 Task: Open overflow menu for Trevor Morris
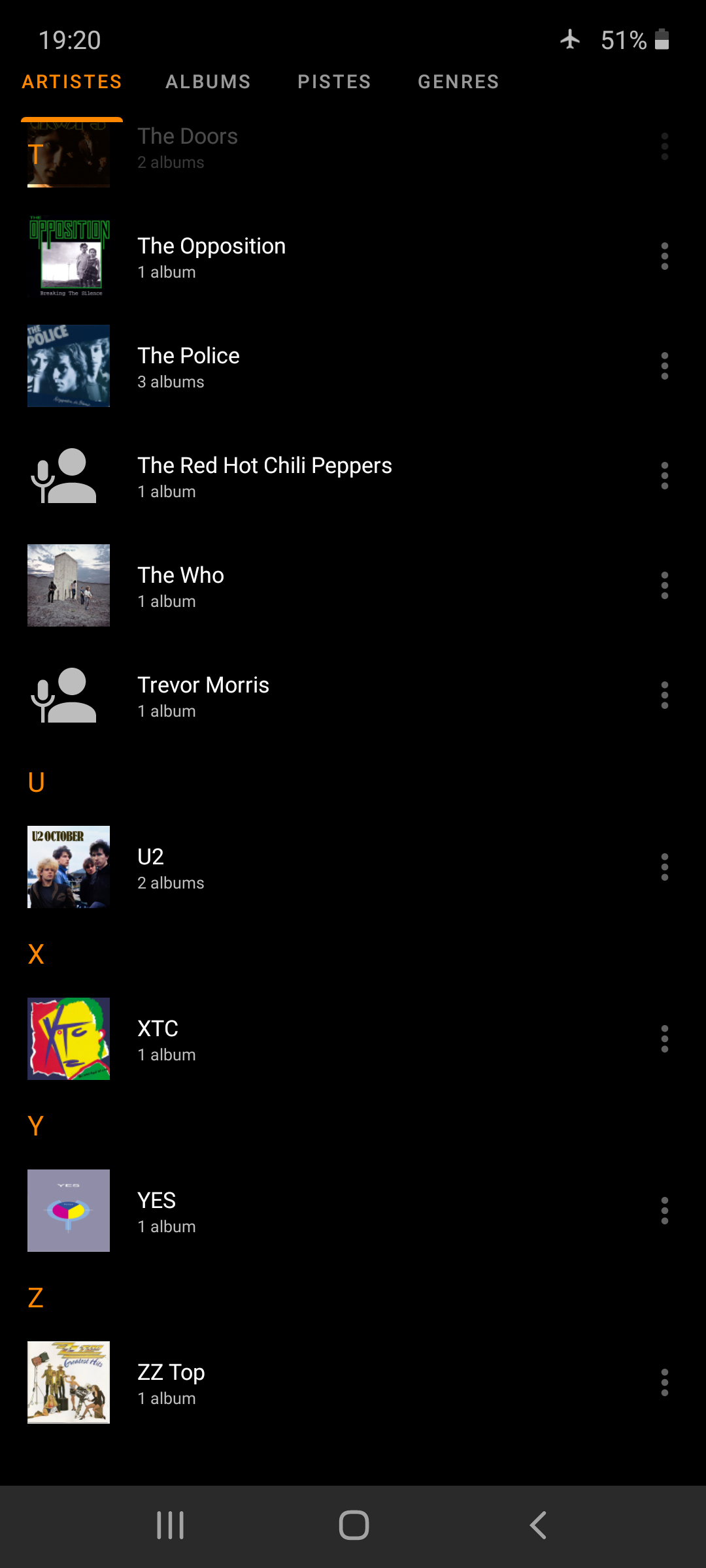click(665, 695)
